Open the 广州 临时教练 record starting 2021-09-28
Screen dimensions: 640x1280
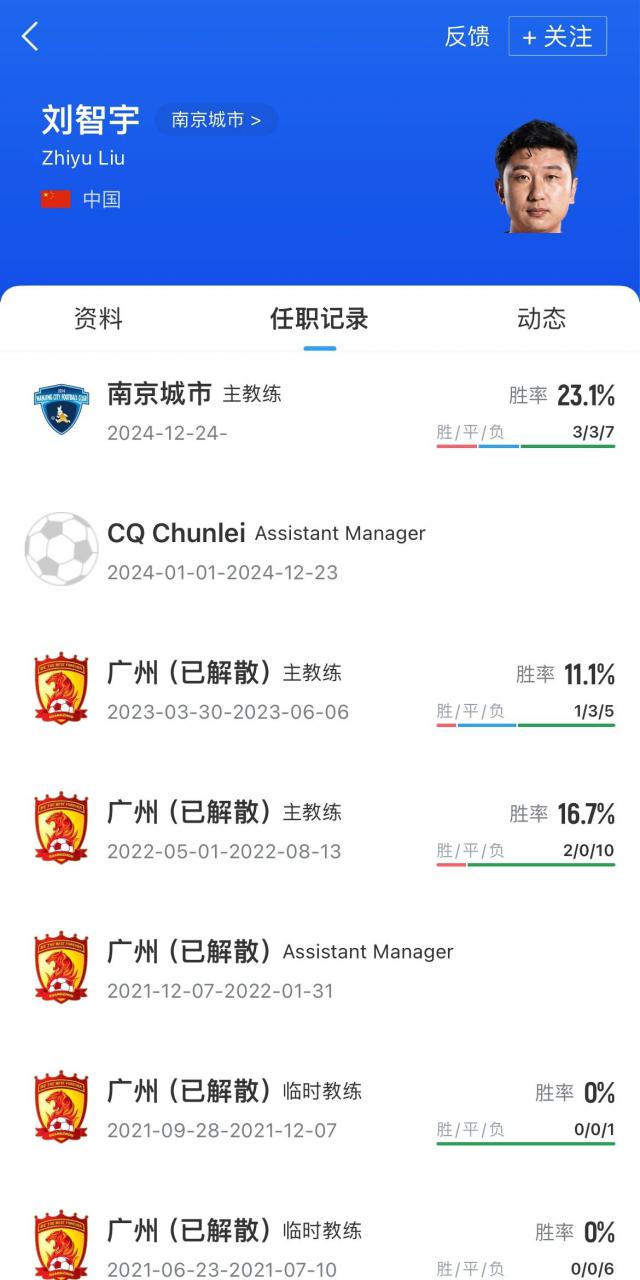click(320, 1108)
